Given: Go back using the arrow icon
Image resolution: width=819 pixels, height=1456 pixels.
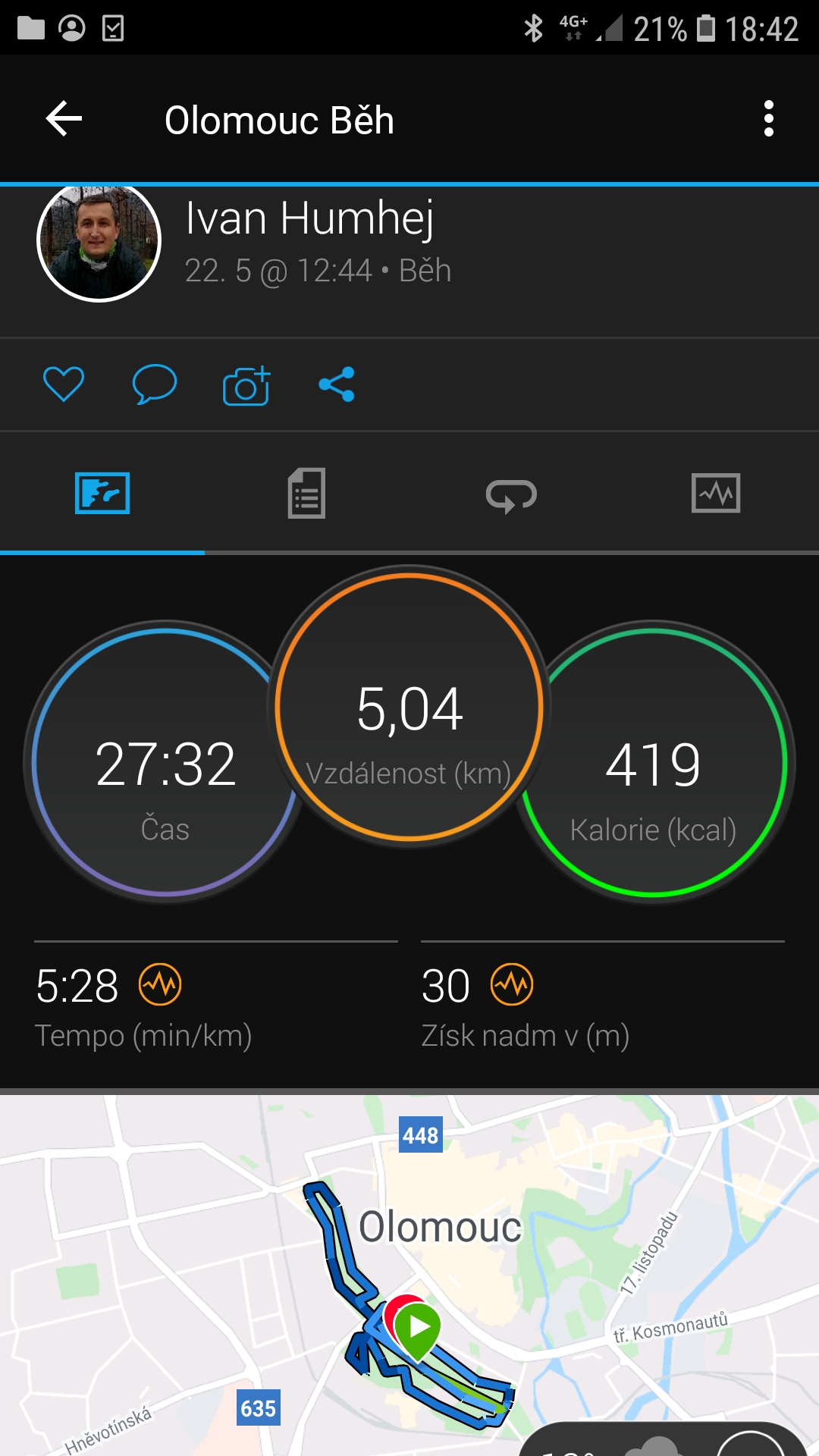Looking at the screenshot, I should [64, 119].
